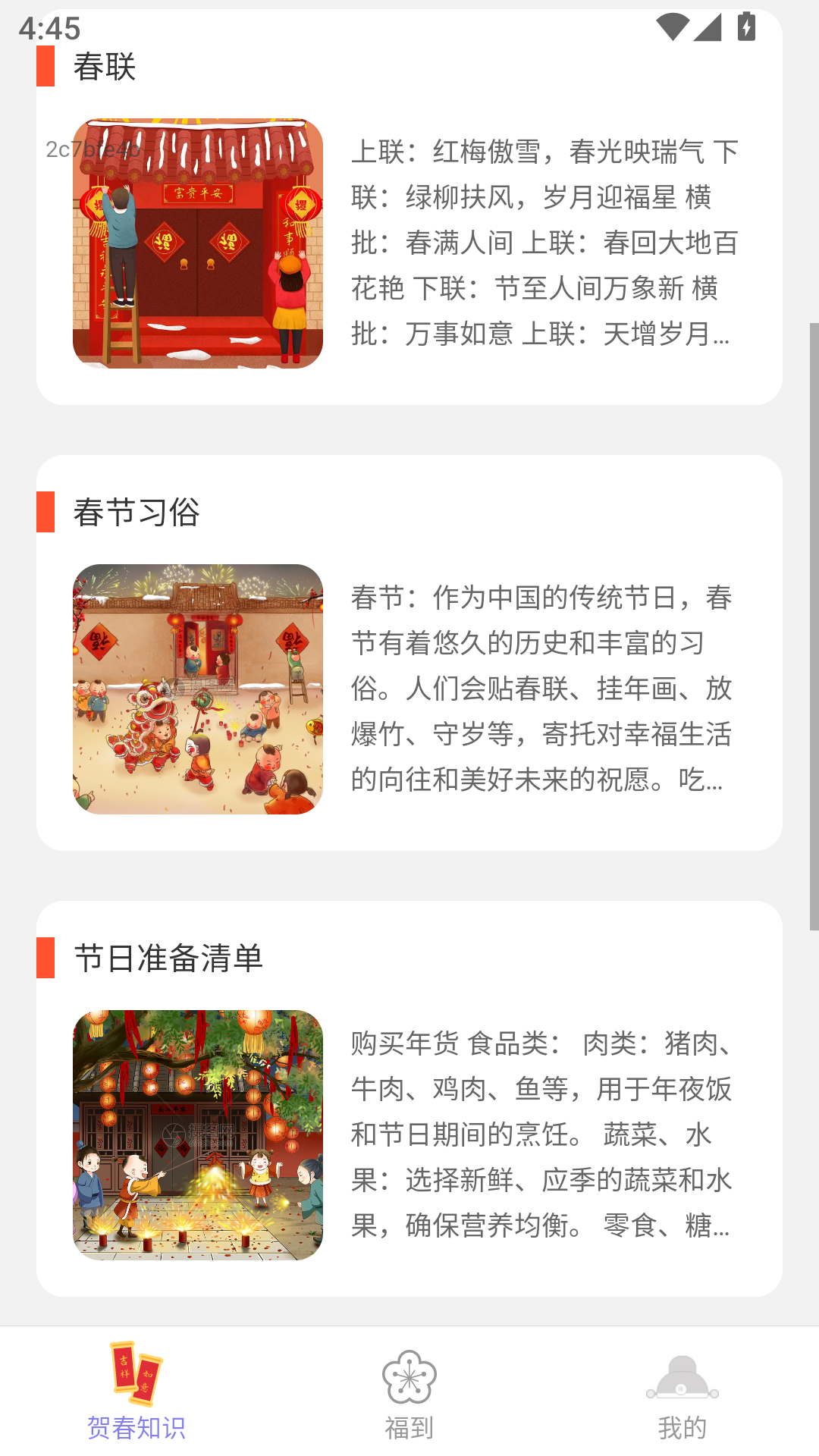This screenshot has height=1456, width=819.
Task: Tap the Wi-Fi icon in status bar
Action: (673, 25)
